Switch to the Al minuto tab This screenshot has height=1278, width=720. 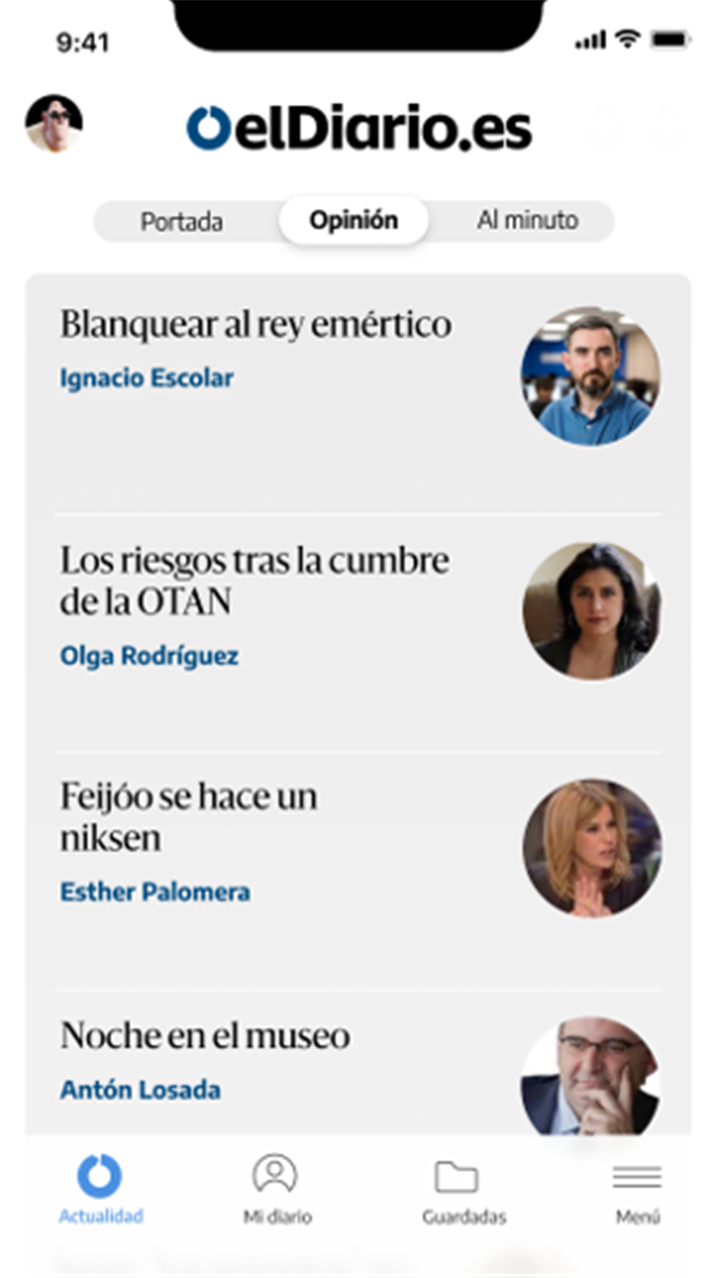click(527, 220)
